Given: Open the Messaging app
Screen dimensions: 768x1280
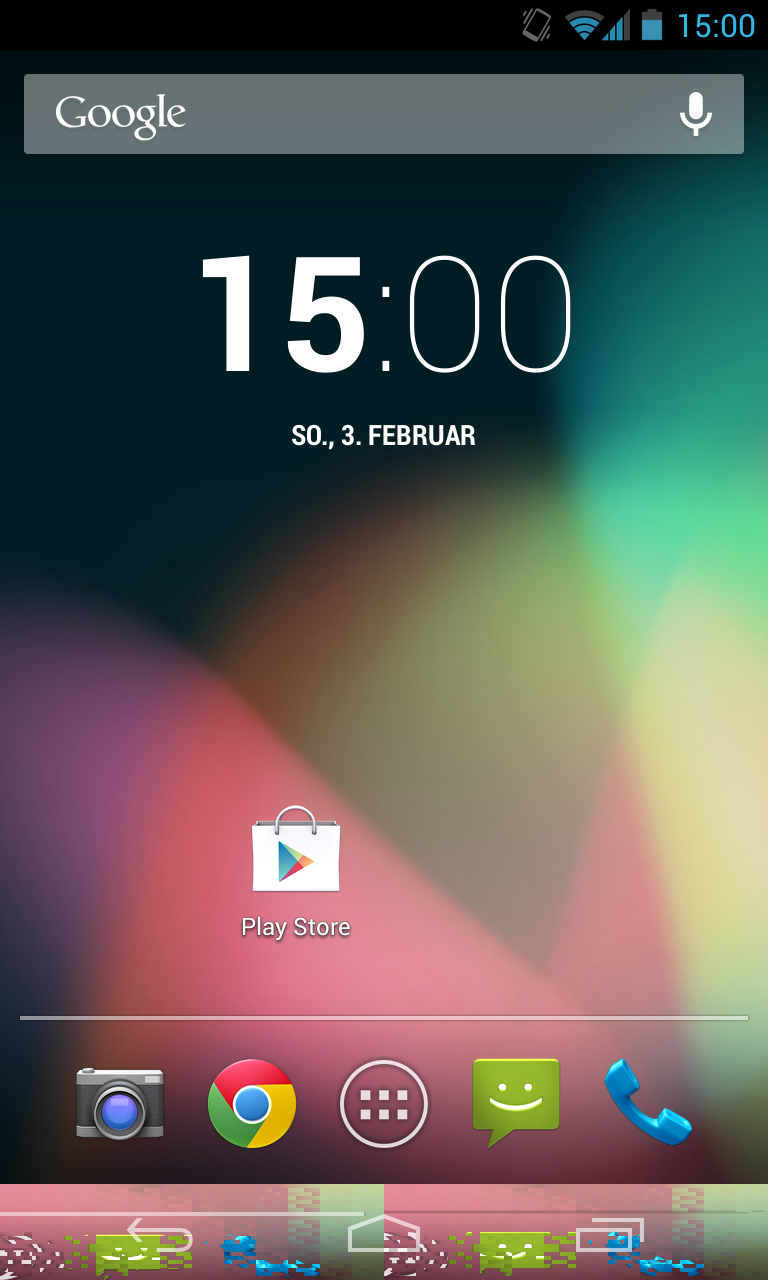Looking at the screenshot, I should coord(516,1102).
